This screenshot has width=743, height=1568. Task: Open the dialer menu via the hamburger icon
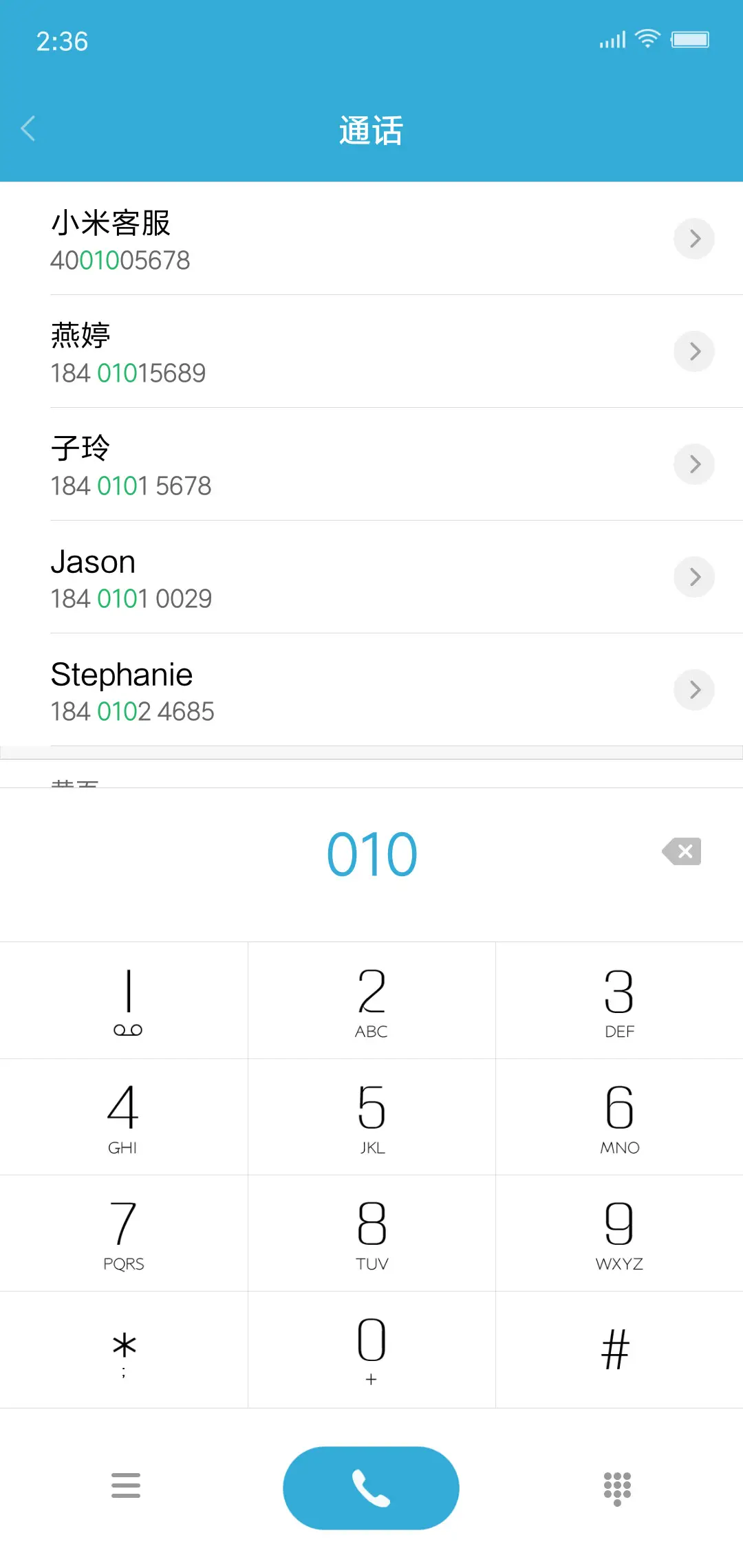point(126,1487)
